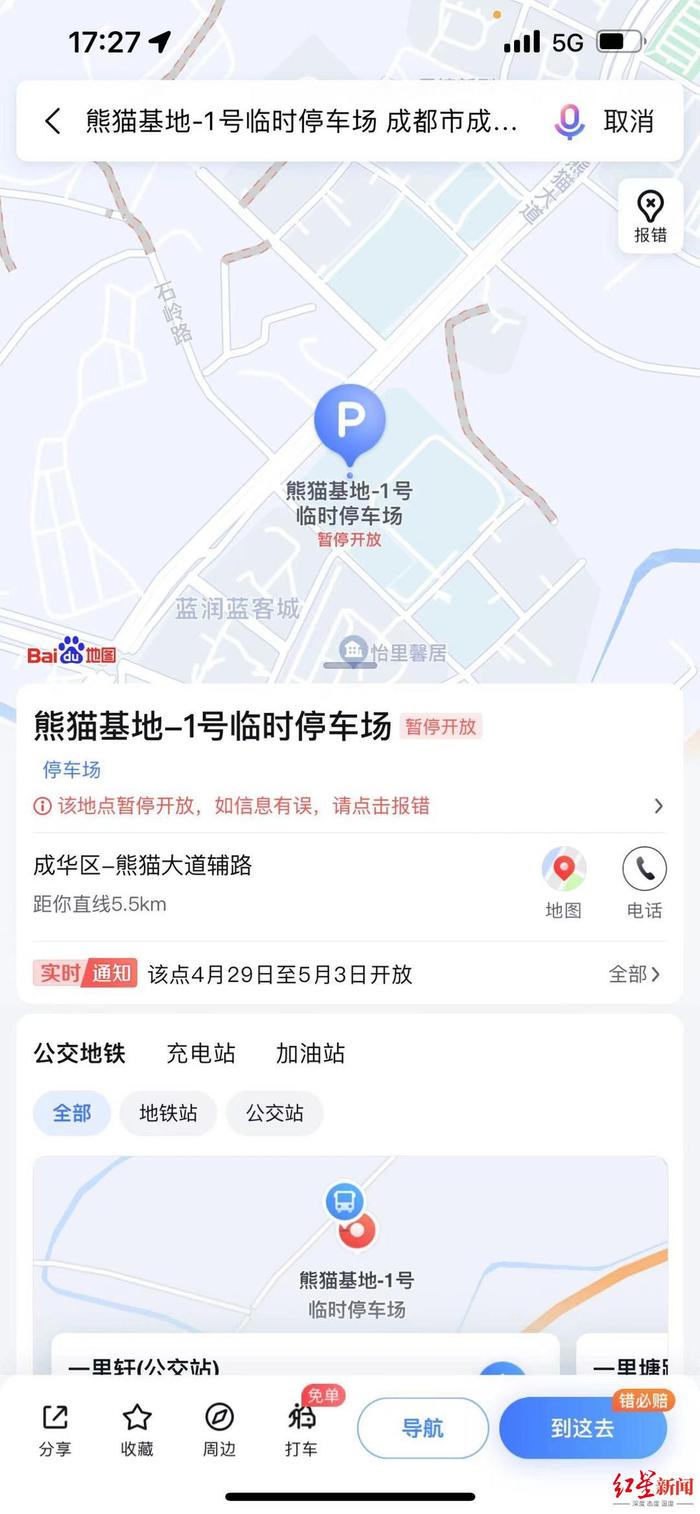Go back from the search result
Screen dimensions: 700x1514
coord(53,122)
